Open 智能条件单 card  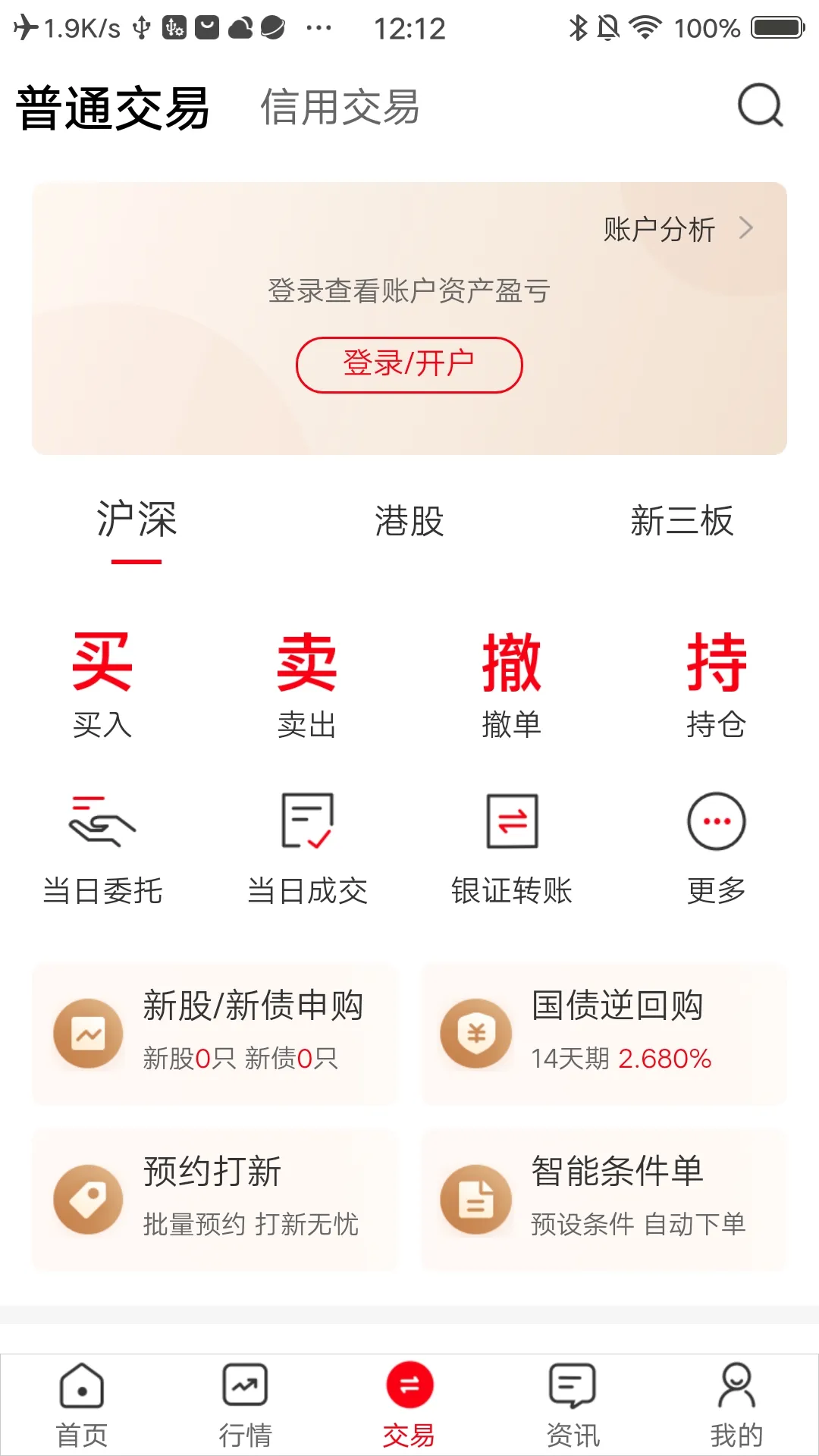pos(604,1199)
